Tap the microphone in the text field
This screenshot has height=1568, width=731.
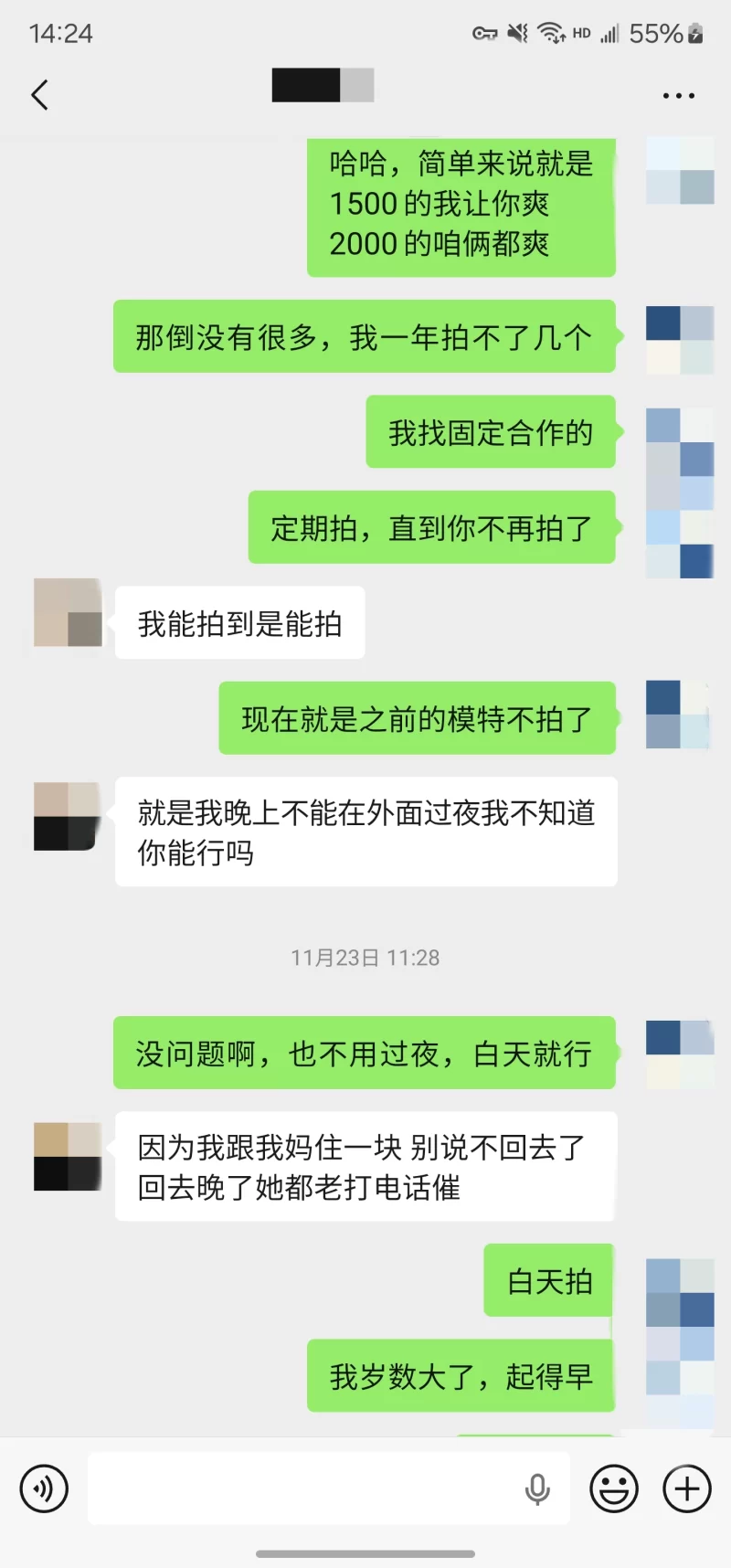(x=537, y=1489)
